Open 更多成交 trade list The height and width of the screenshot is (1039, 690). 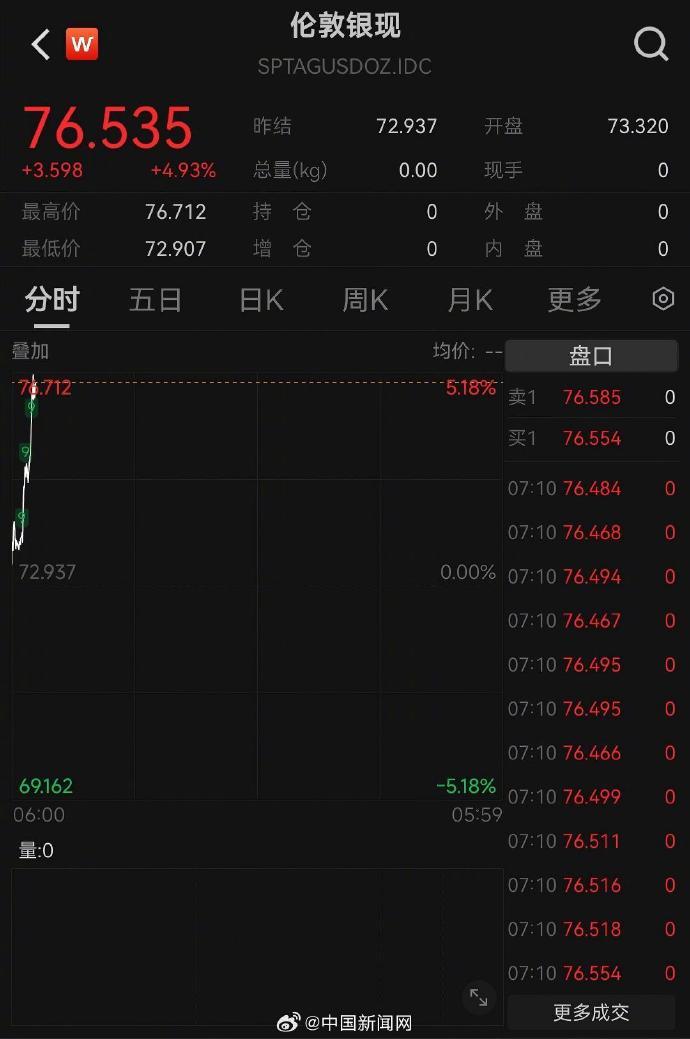click(591, 1012)
